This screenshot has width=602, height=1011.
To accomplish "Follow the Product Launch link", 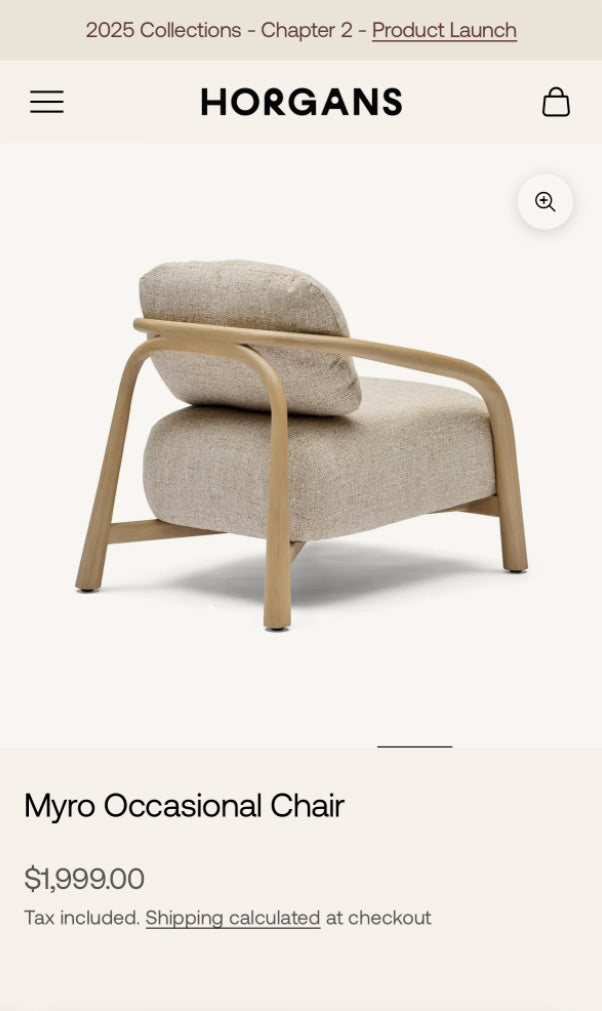I will click(444, 30).
